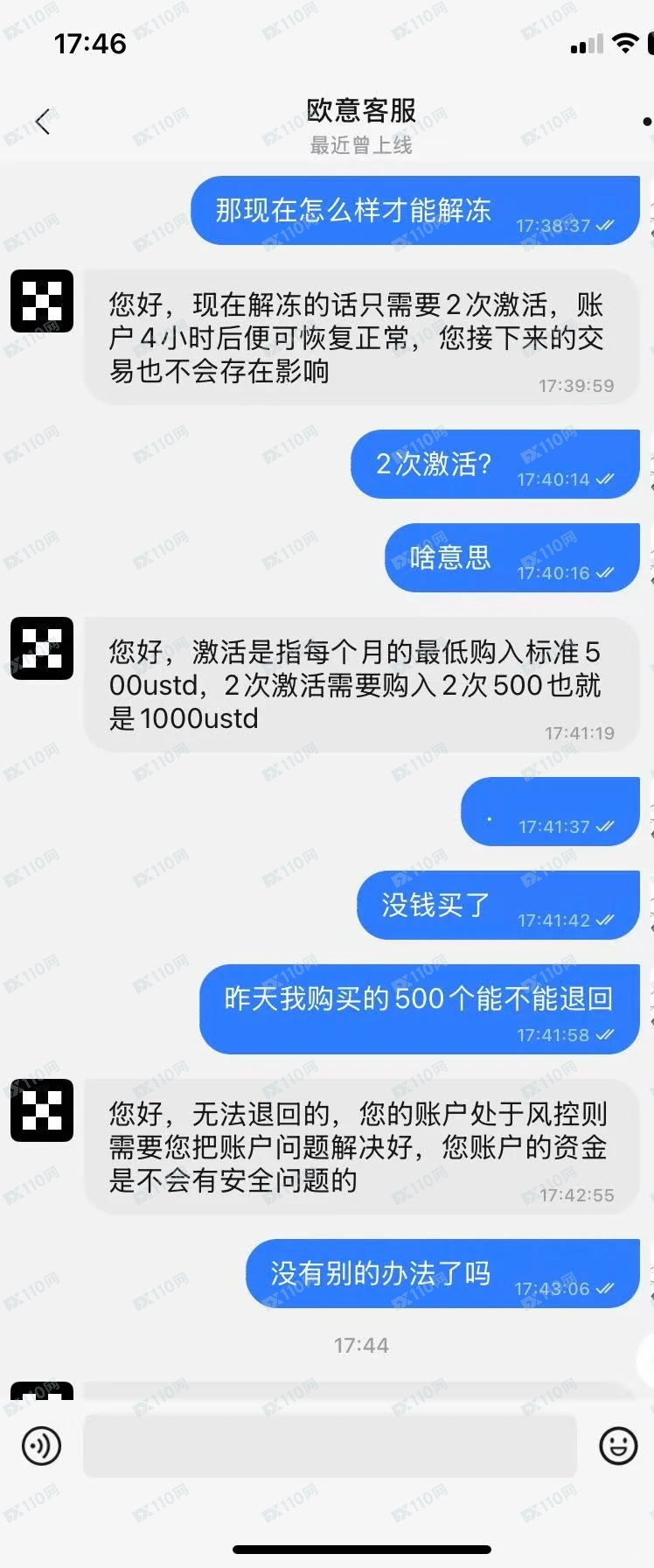This screenshot has height=1568, width=654.
Task: Tap the read receipt checkmarks on the 17:43:06 message
Action: (x=604, y=1290)
